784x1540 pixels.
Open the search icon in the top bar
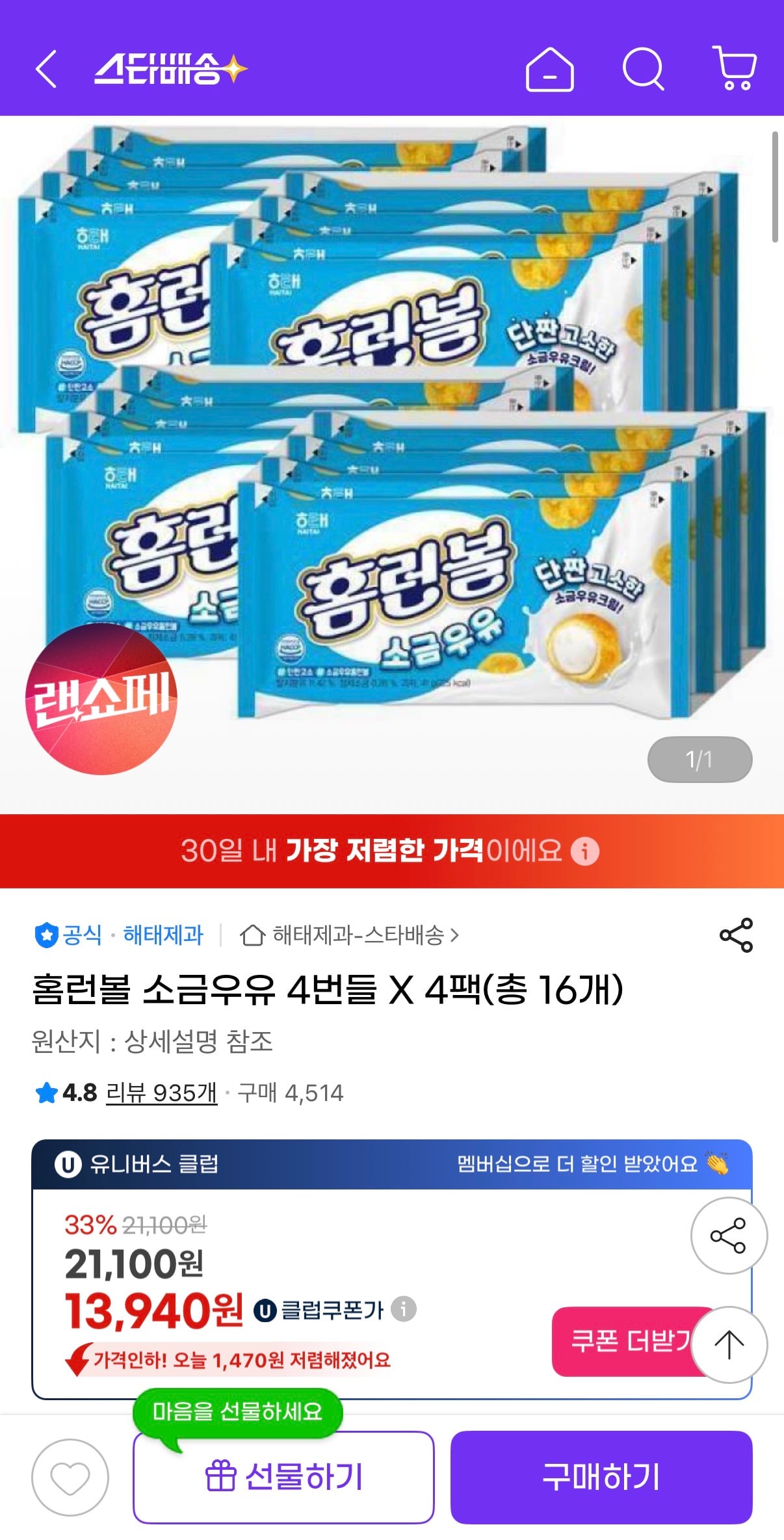tap(644, 72)
